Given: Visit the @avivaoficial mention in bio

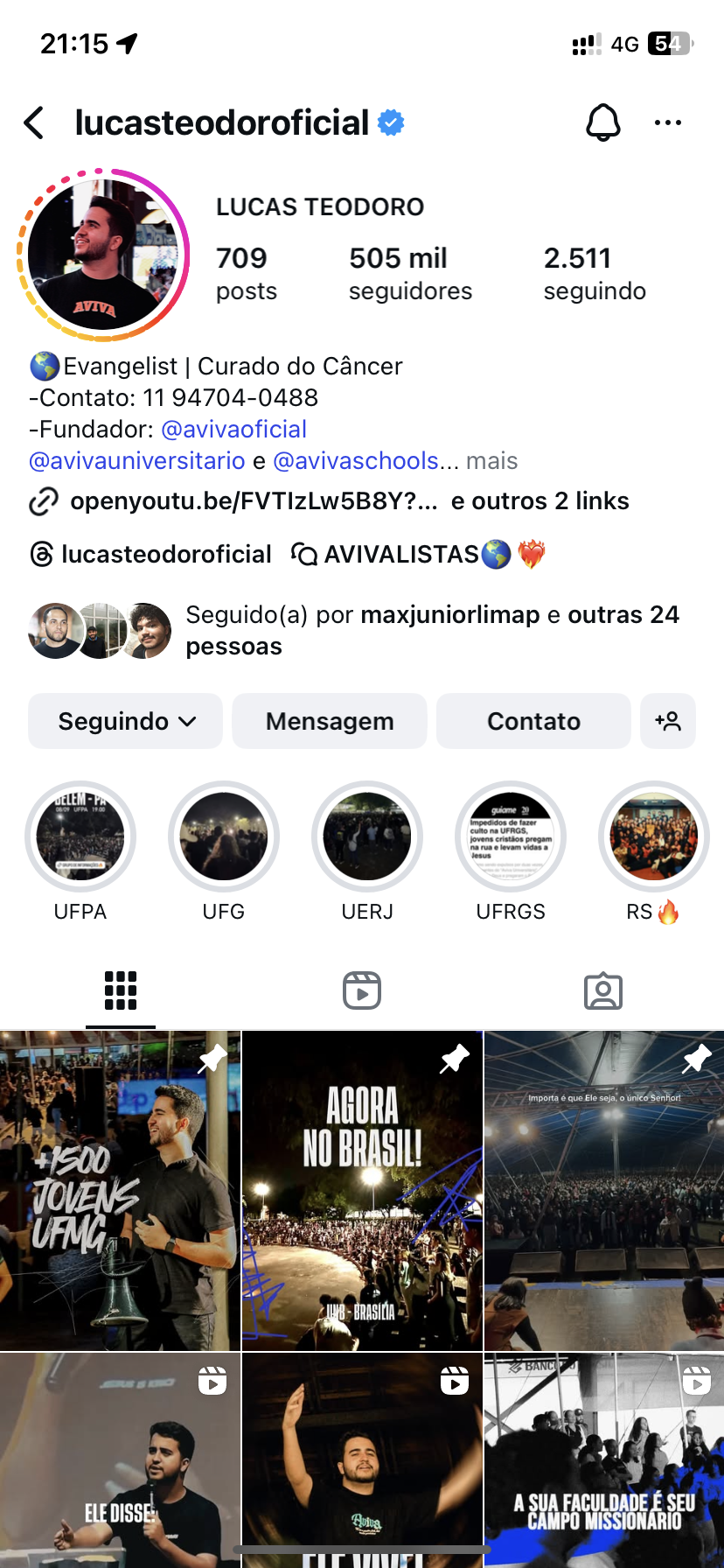Looking at the screenshot, I should pyautogui.click(x=233, y=430).
